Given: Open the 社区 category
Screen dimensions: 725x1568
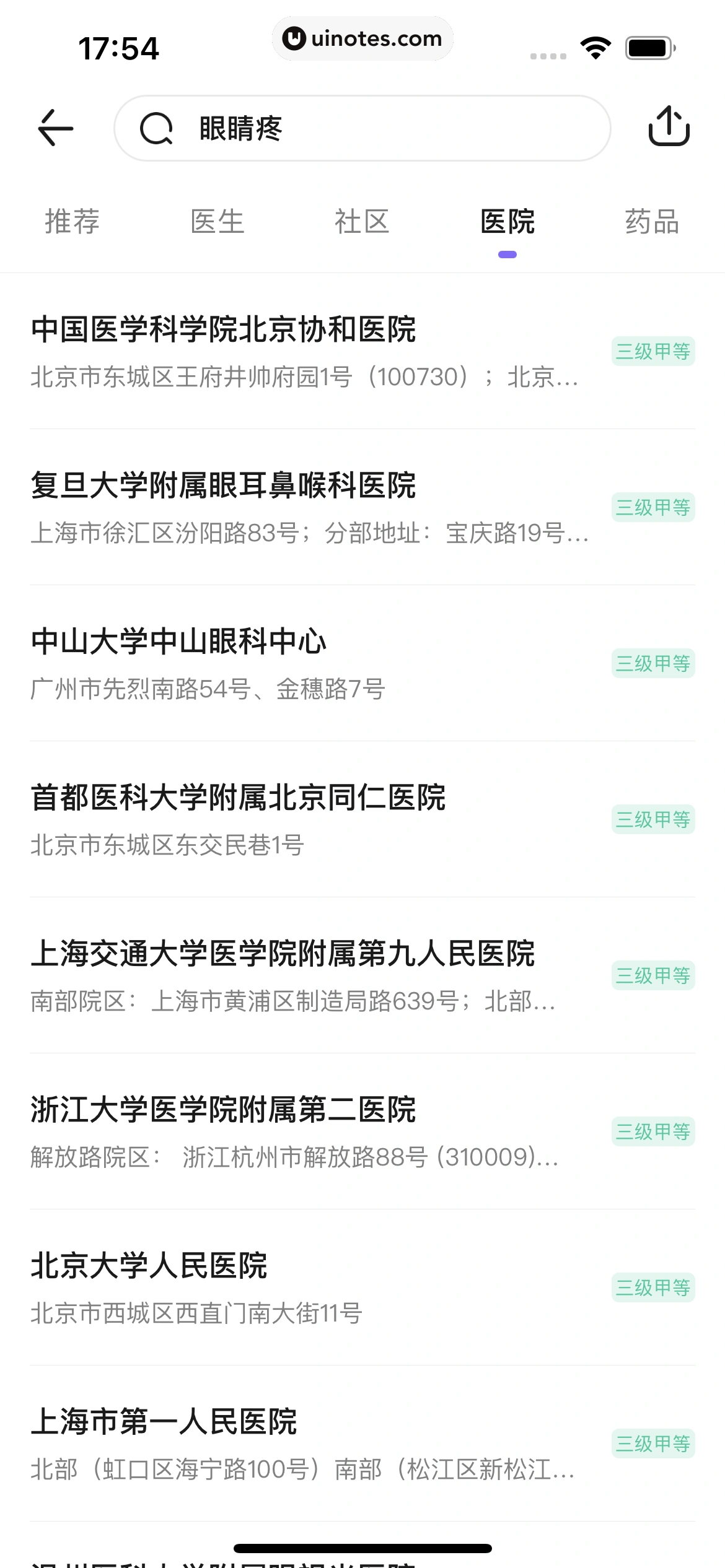Looking at the screenshot, I should coord(362,222).
